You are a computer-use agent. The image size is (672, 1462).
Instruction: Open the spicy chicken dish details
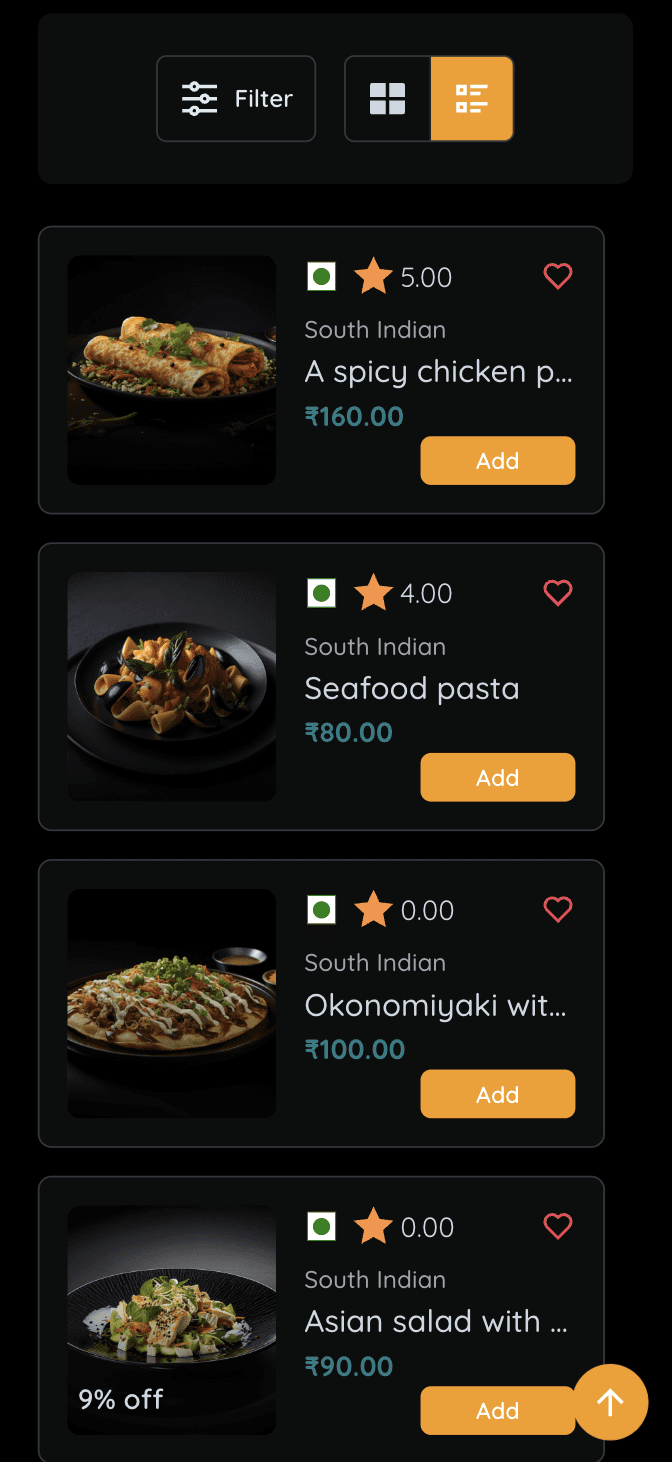click(x=438, y=372)
